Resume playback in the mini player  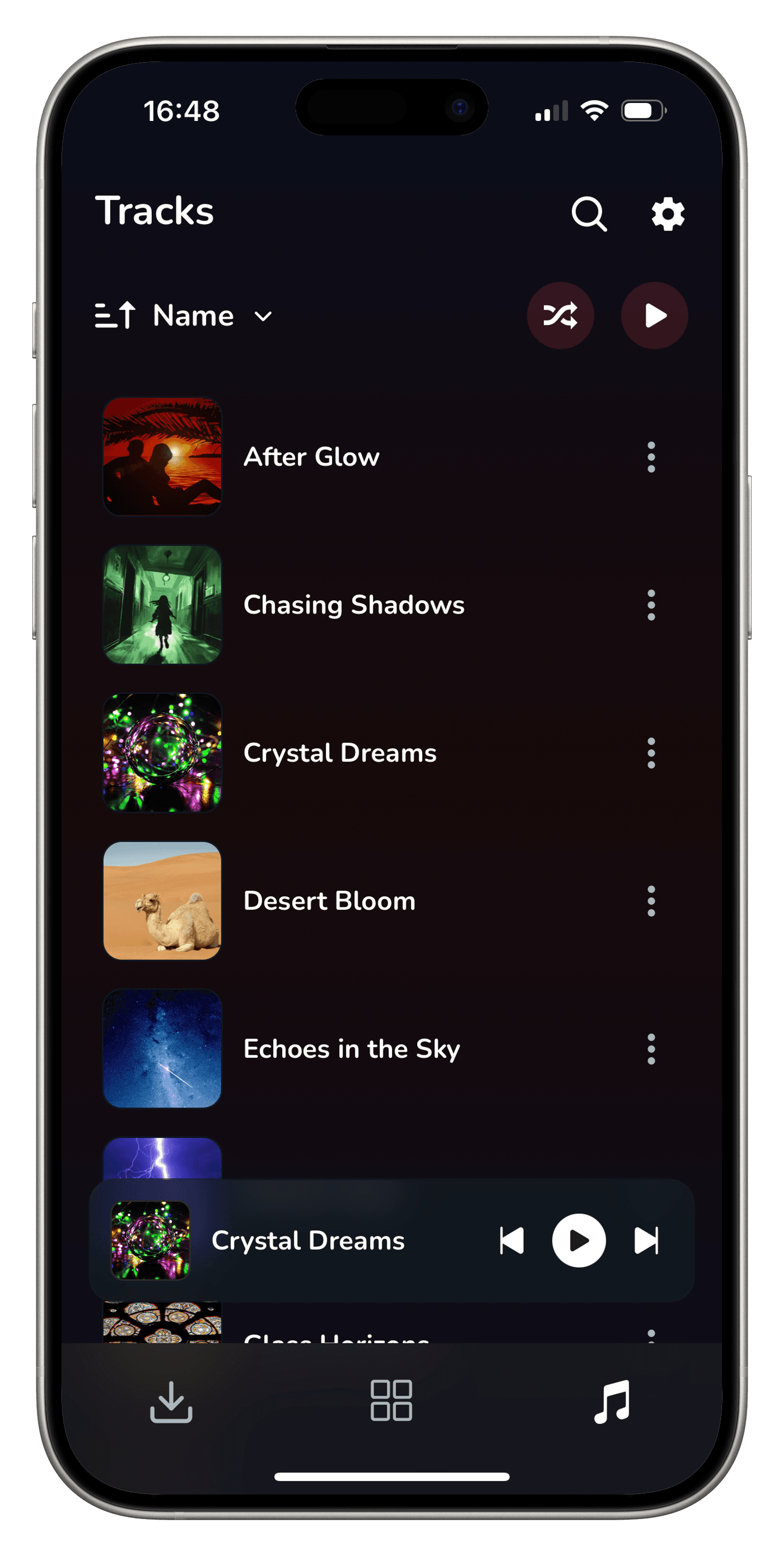pyautogui.click(x=579, y=1241)
